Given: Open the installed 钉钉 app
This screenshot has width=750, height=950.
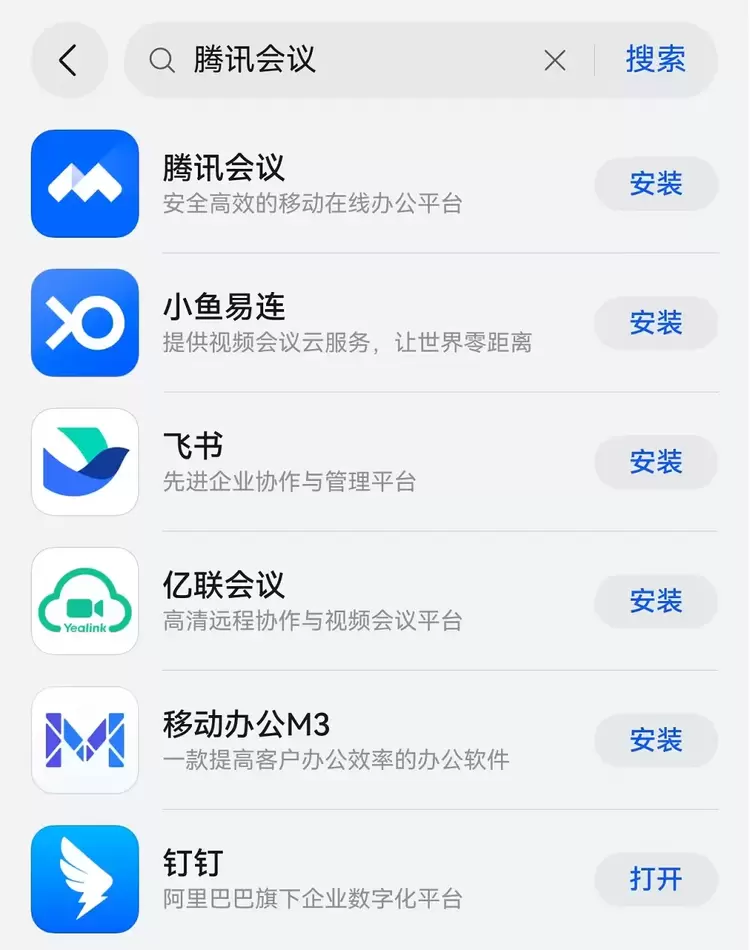Looking at the screenshot, I should 656,879.
